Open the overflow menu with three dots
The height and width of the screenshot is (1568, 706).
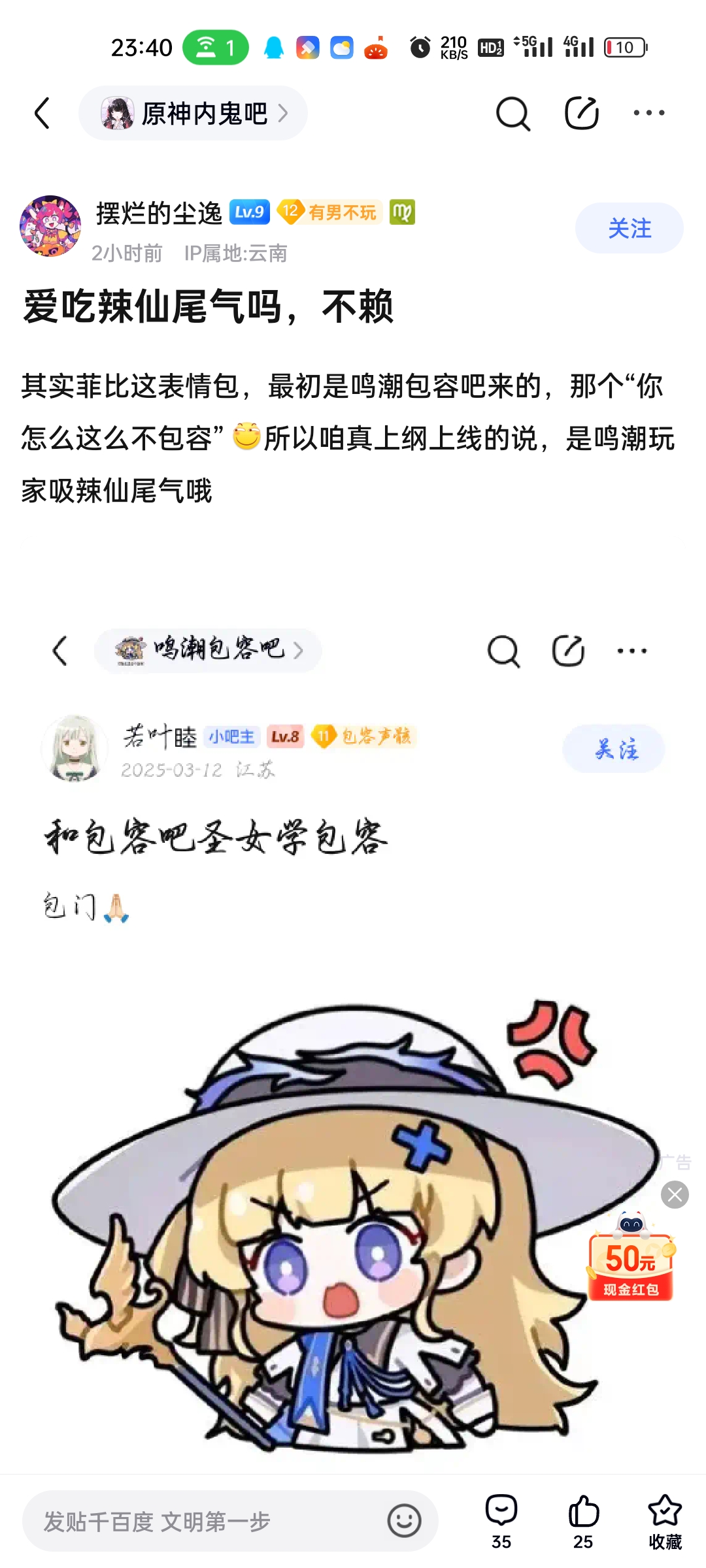[648, 113]
